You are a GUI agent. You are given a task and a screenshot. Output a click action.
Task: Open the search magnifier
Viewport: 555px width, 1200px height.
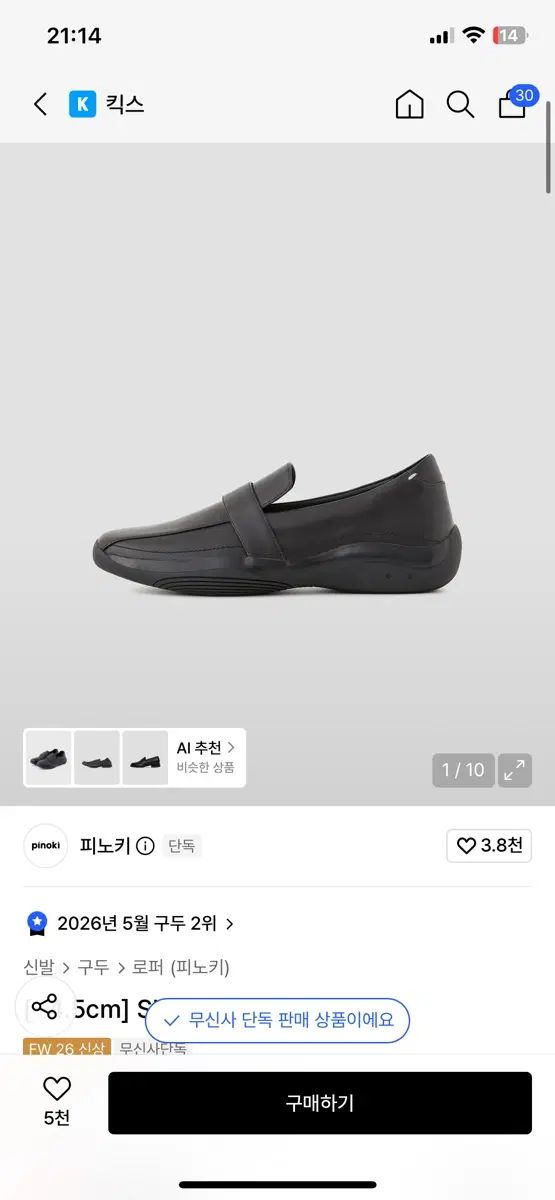(x=460, y=104)
